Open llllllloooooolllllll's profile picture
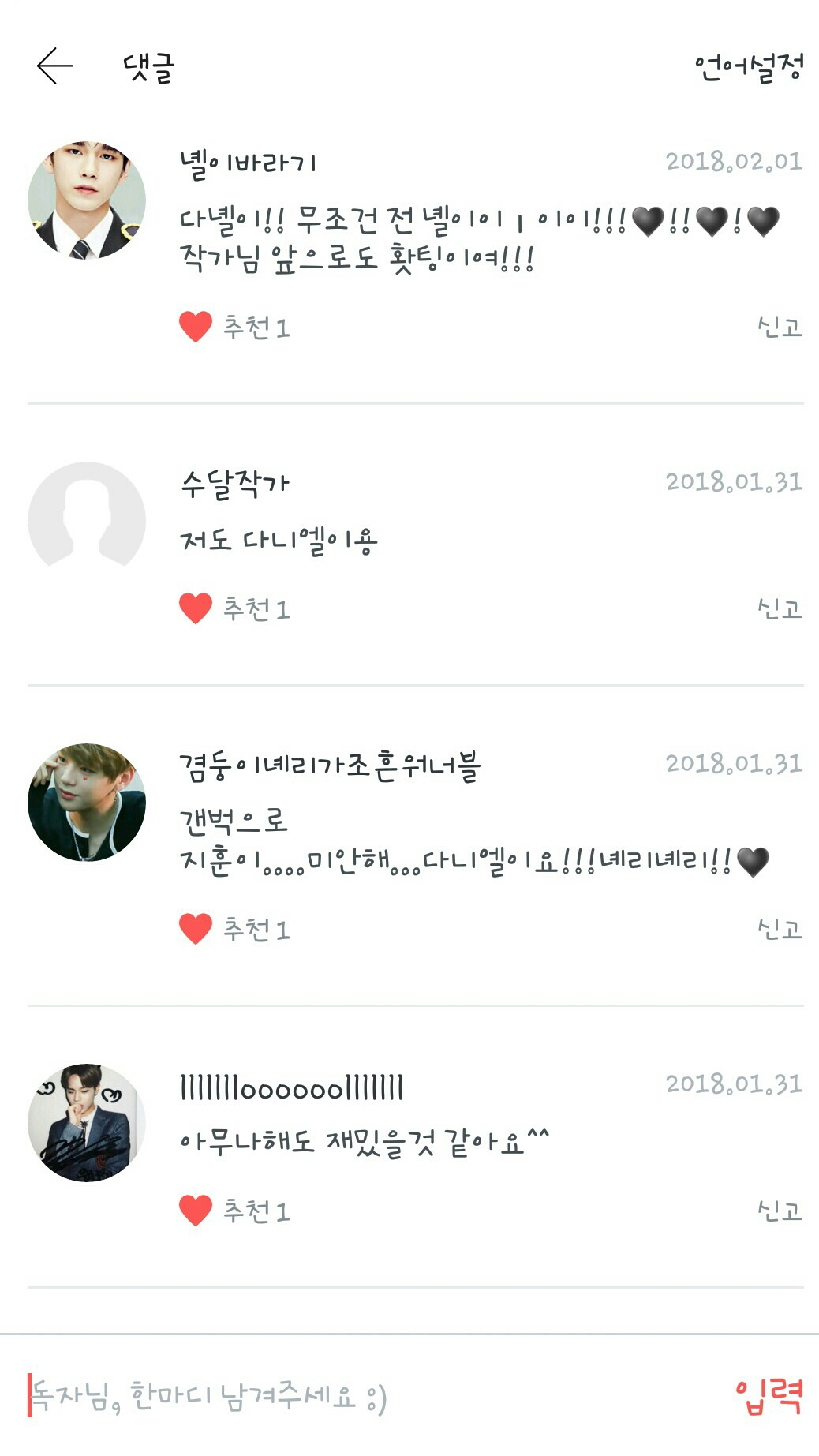This screenshot has width=819, height=1456. coord(87,1122)
